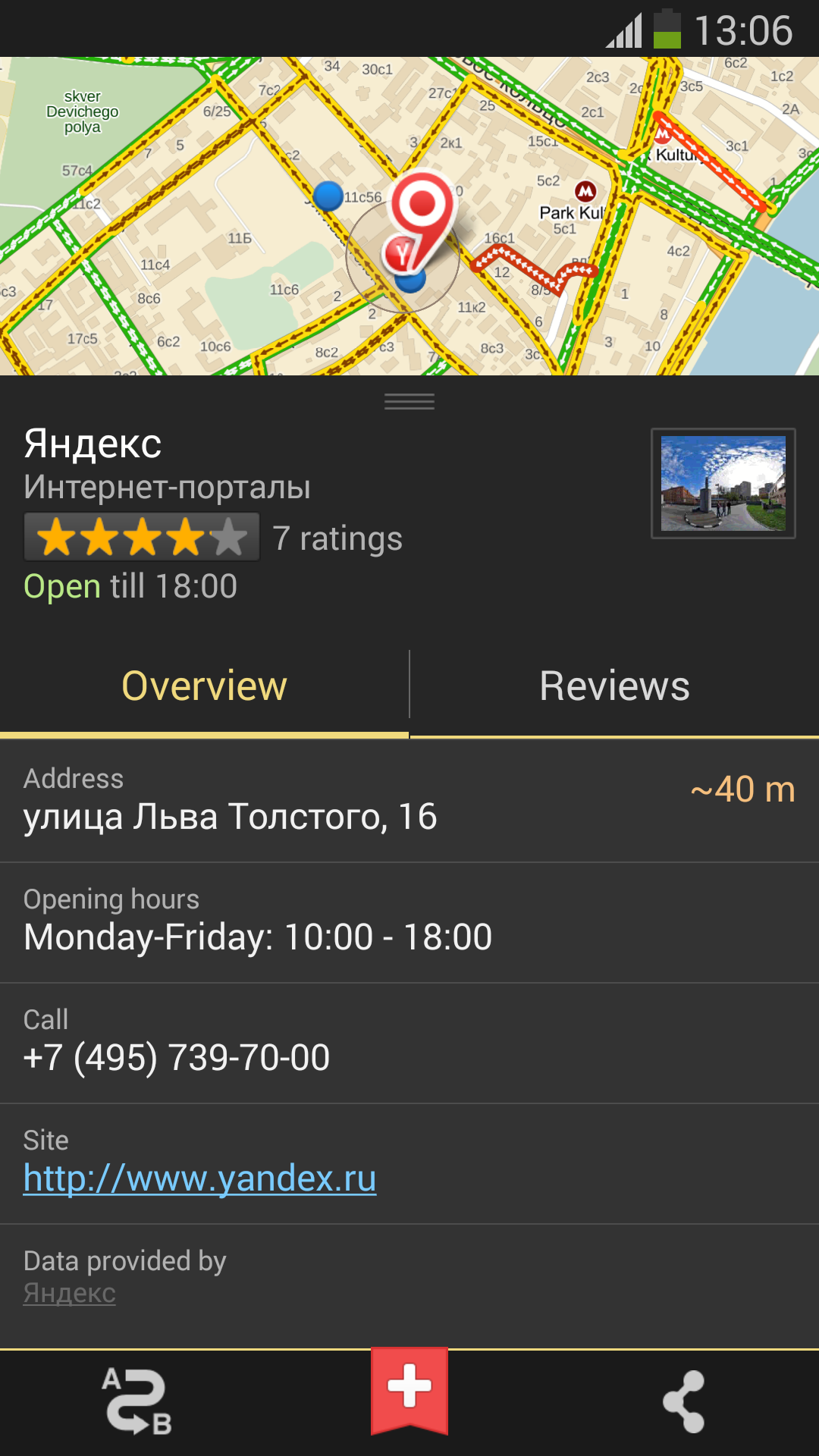Tap the panel drag handle

(x=409, y=401)
